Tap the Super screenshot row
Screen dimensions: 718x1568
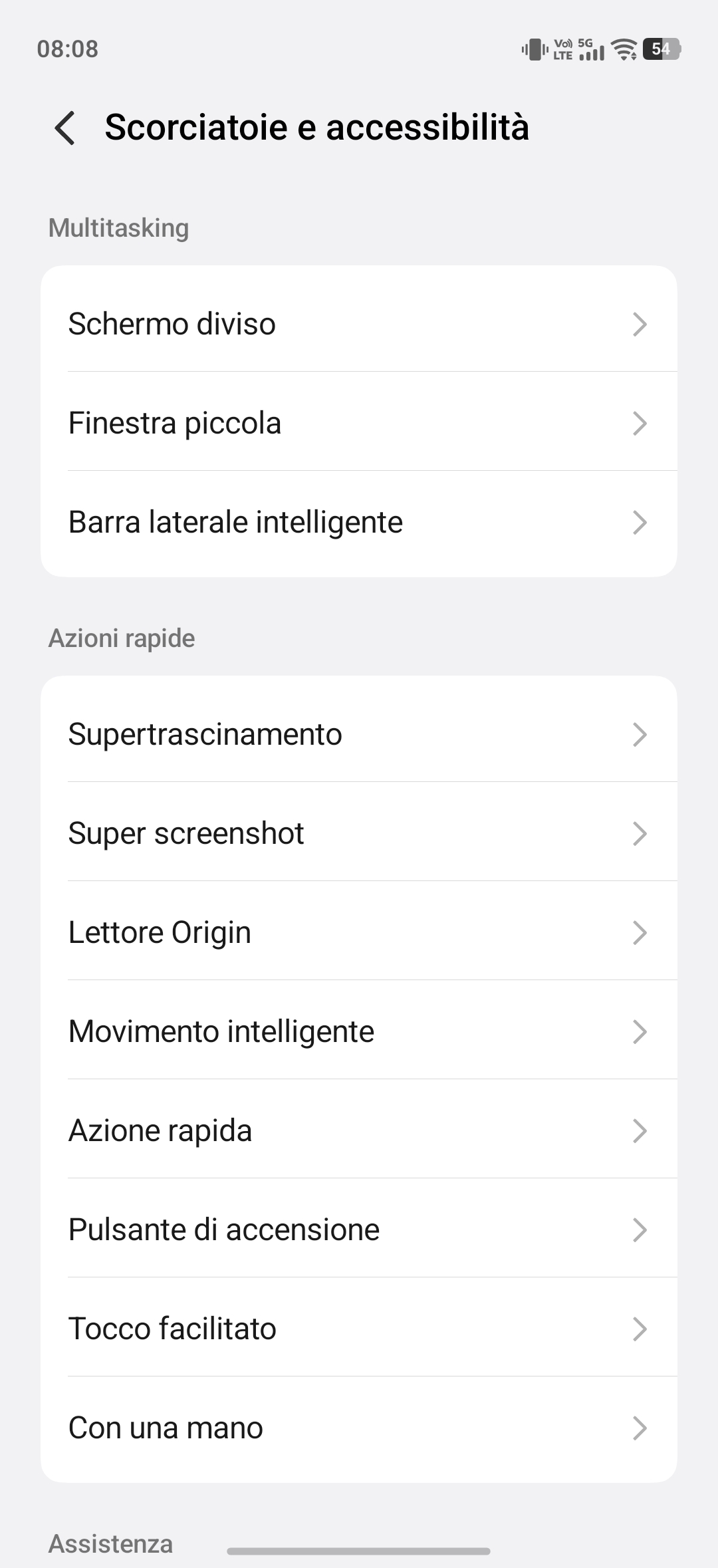pos(358,833)
